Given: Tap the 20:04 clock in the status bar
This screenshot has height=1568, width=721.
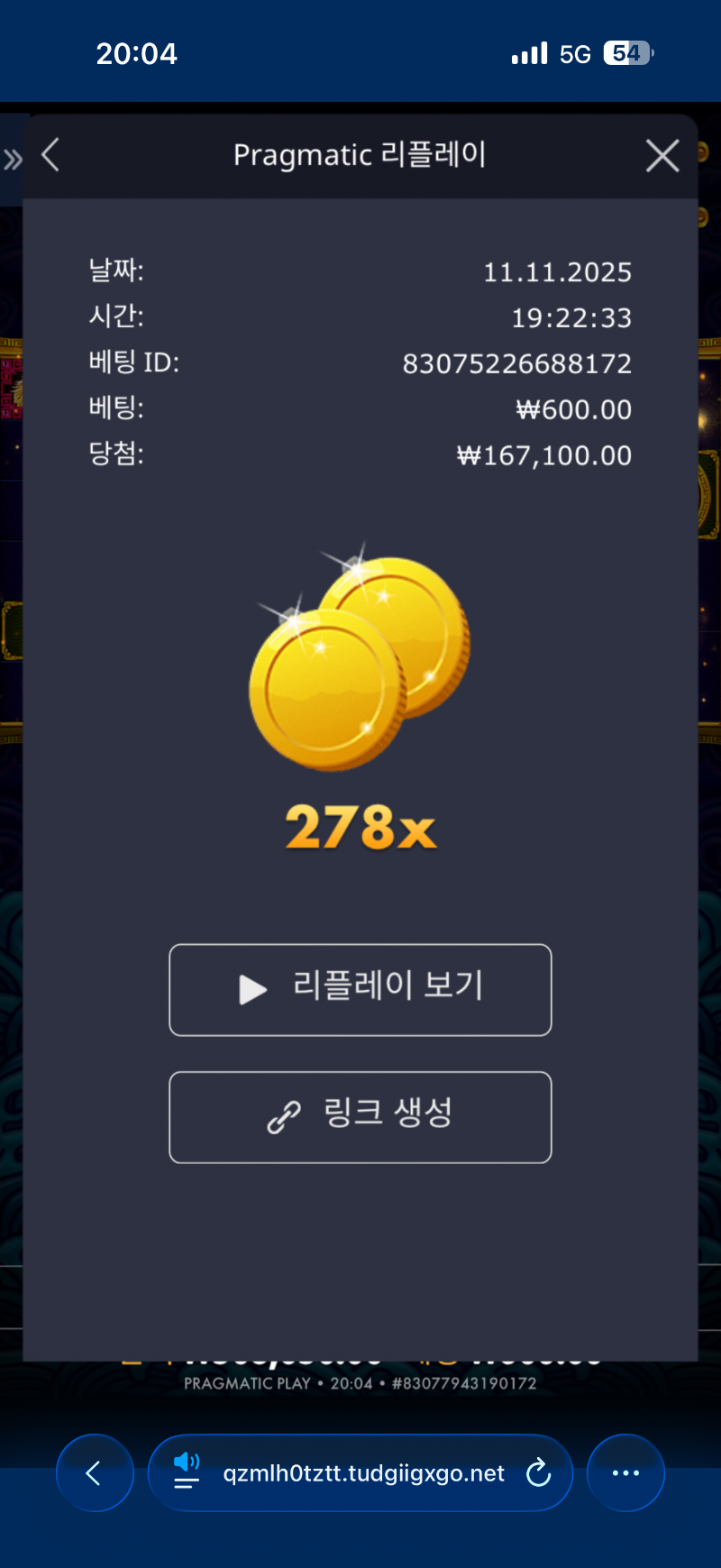Looking at the screenshot, I should 137,53.
